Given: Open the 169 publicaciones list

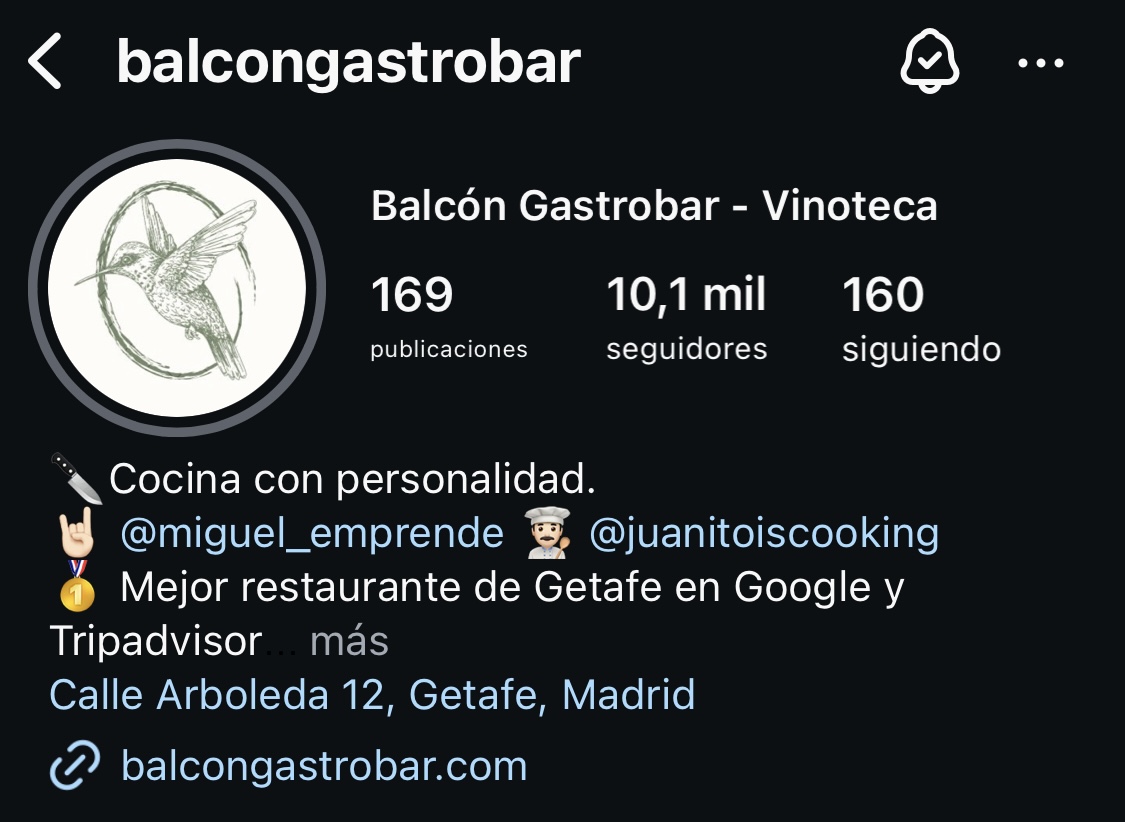Looking at the screenshot, I should coord(448,317).
